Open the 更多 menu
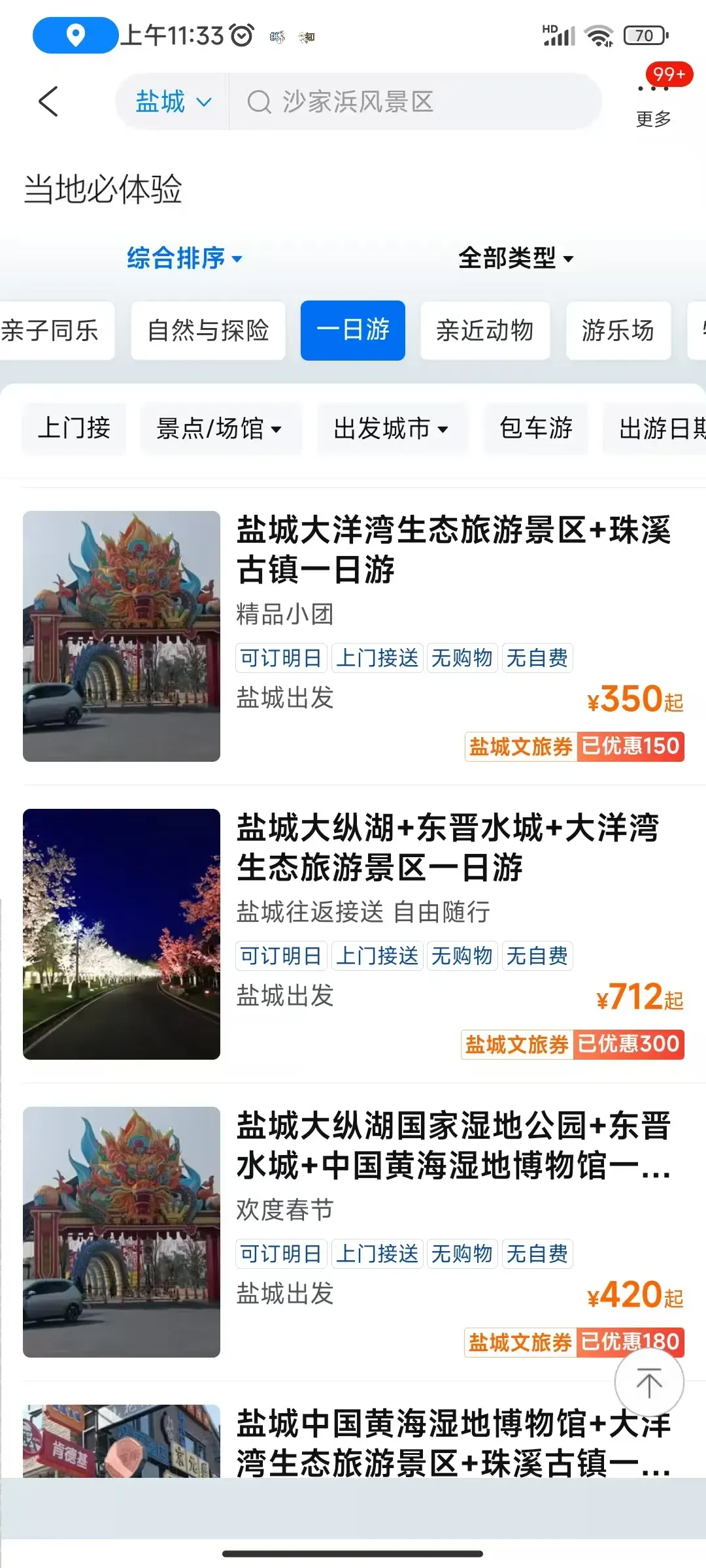 tap(654, 101)
